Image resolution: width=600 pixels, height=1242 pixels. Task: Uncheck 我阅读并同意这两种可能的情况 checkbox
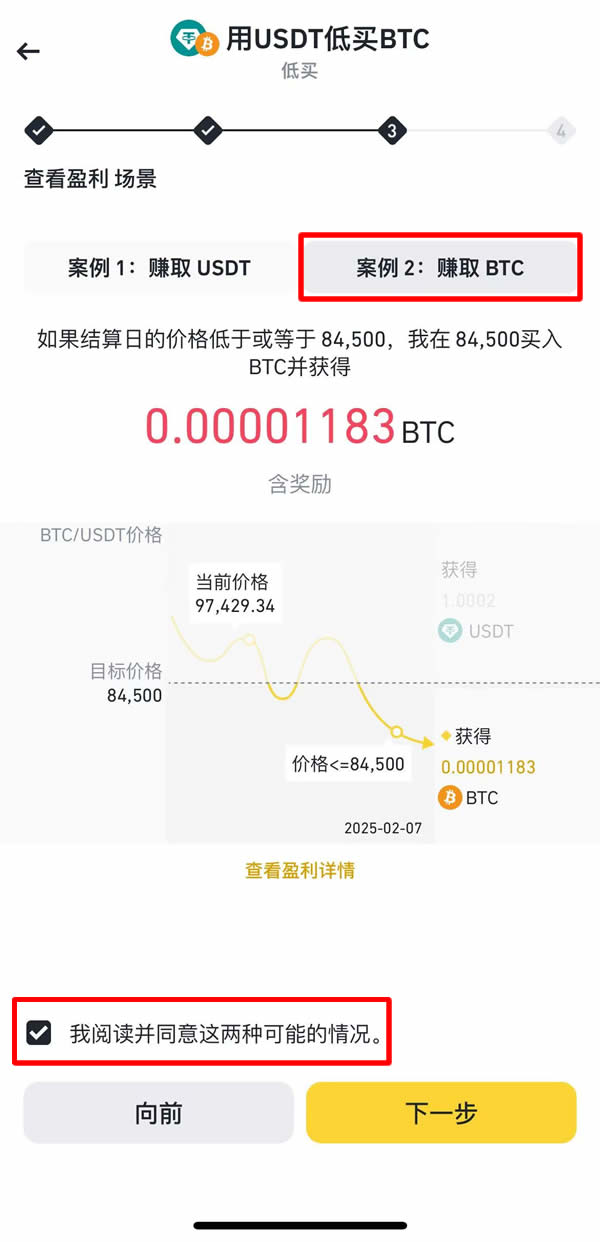coord(39,1032)
